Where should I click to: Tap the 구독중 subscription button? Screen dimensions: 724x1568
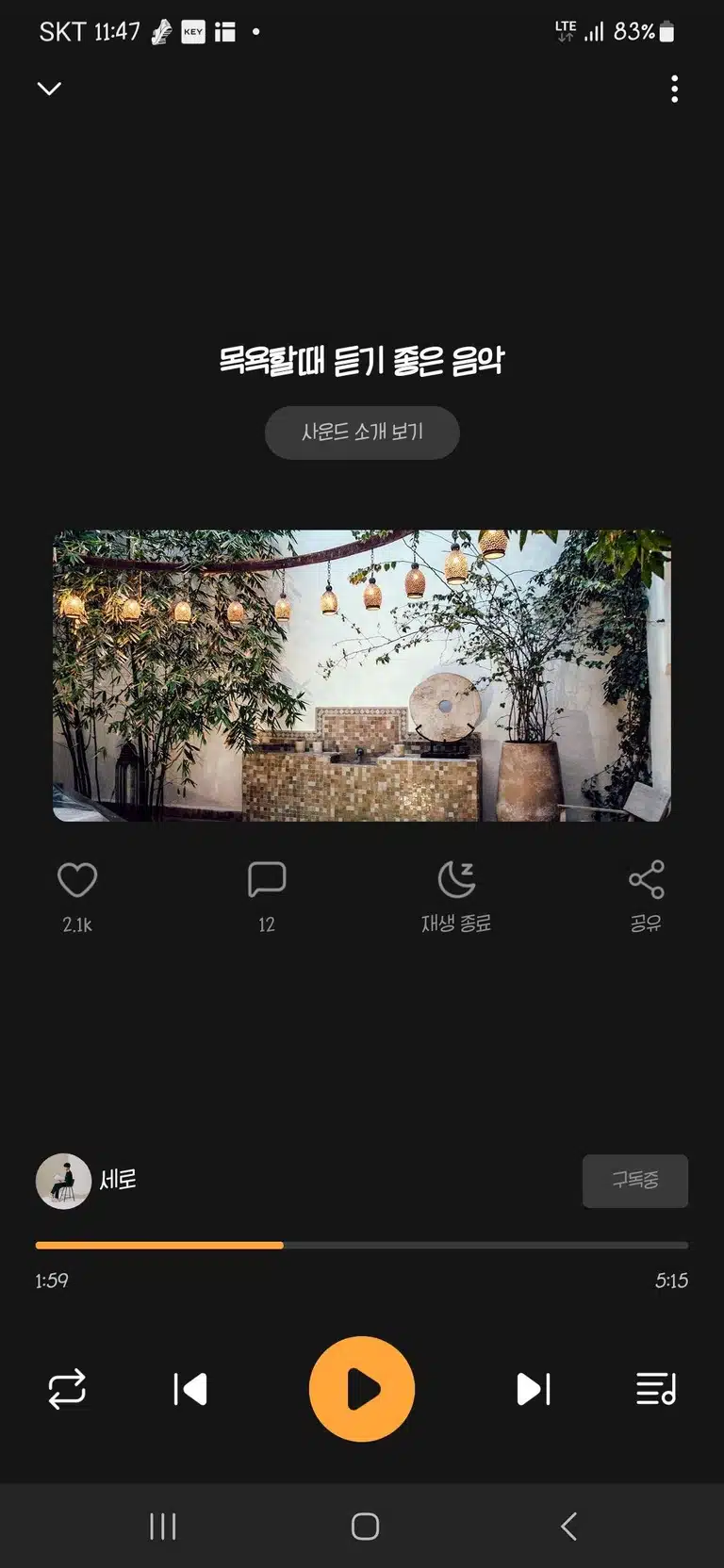(x=635, y=1181)
